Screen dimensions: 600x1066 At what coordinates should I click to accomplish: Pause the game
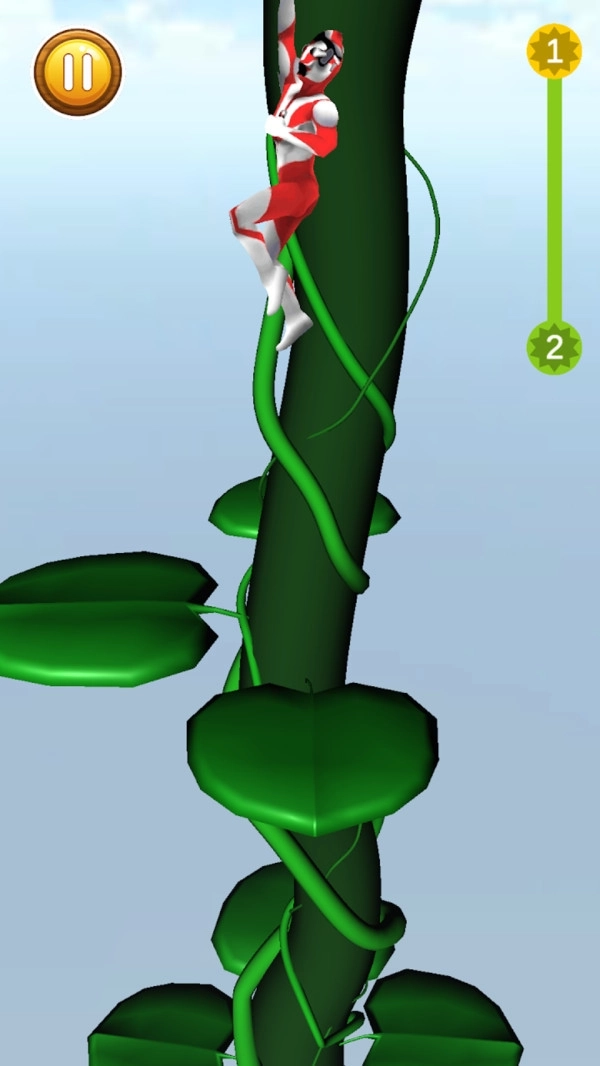pyautogui.click(x=78, y=73)
